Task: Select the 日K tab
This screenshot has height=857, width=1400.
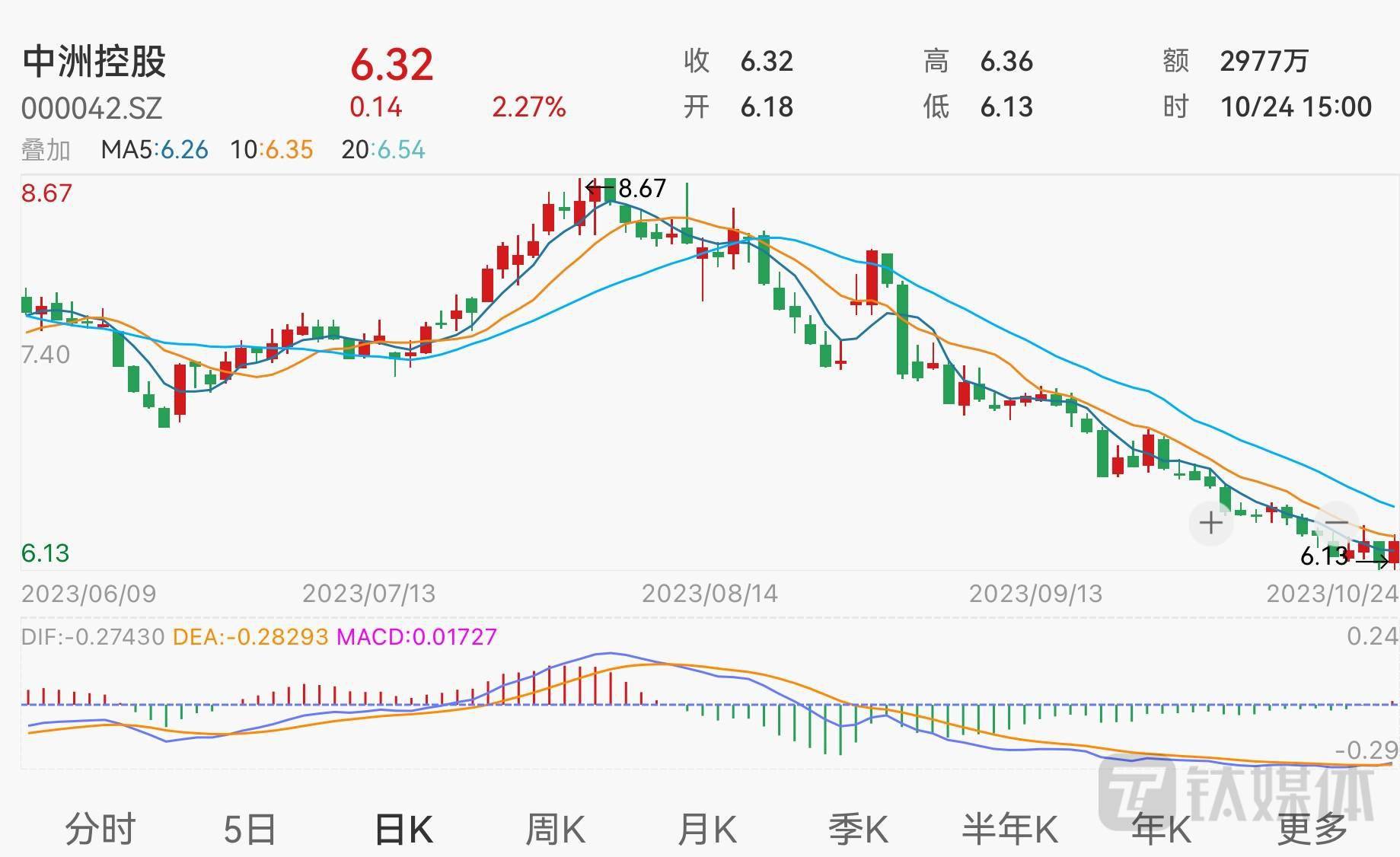Action: 403,829
